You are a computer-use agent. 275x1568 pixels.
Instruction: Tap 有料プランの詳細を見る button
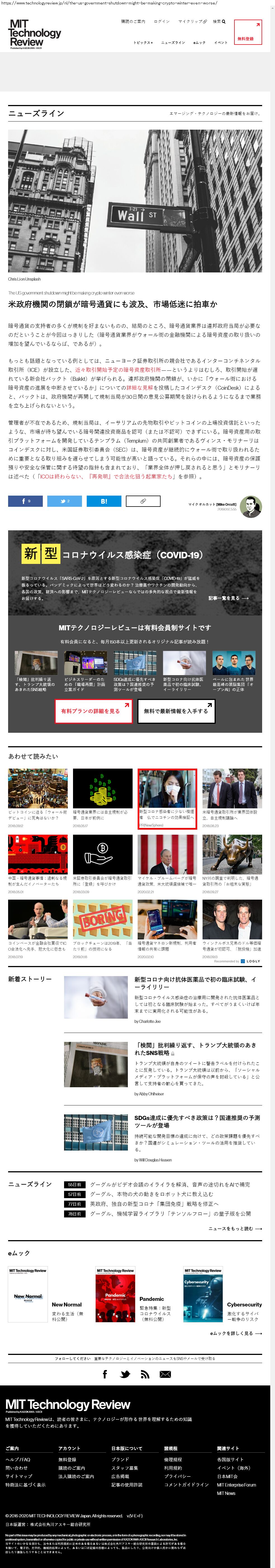[93, 710]
